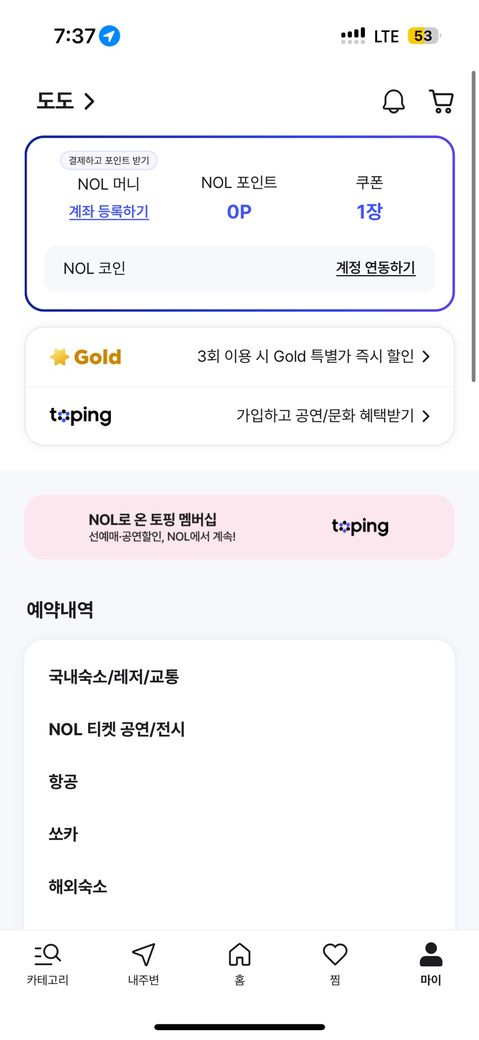Open the NOL로 온 토핑 멤버십 banner

tap(240, 527)
